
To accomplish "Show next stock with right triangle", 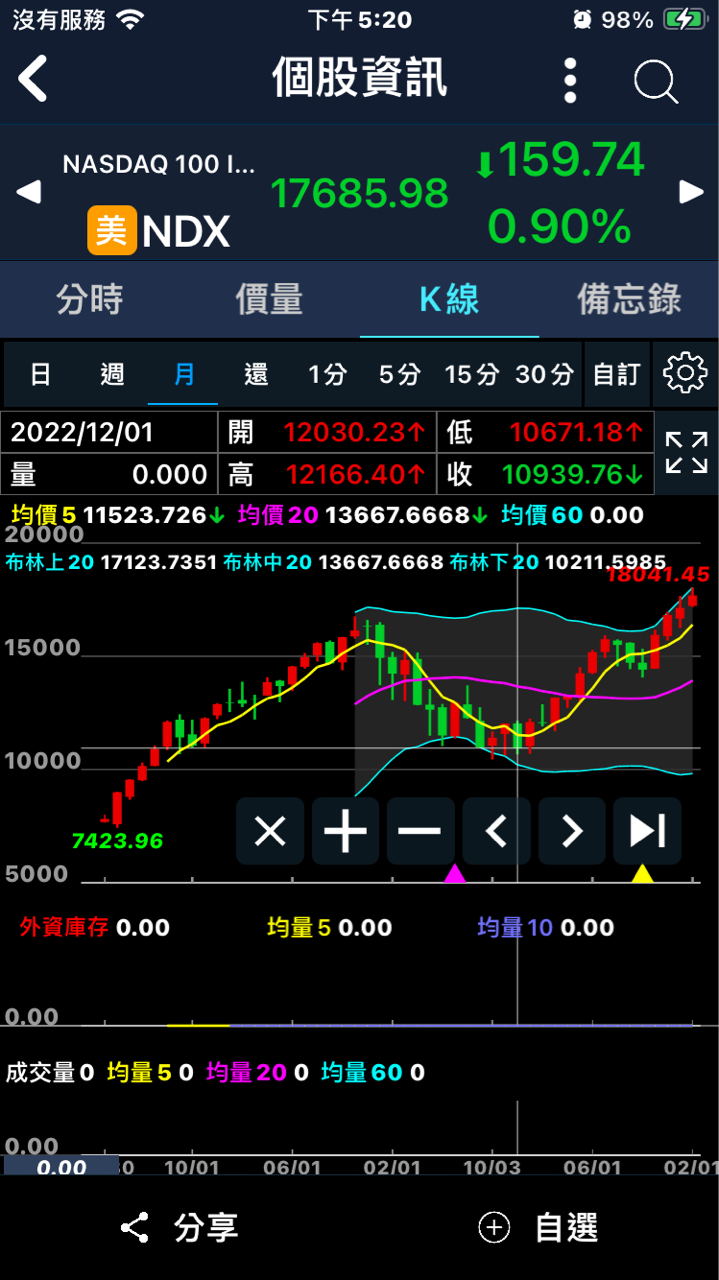I will (691, 192).
